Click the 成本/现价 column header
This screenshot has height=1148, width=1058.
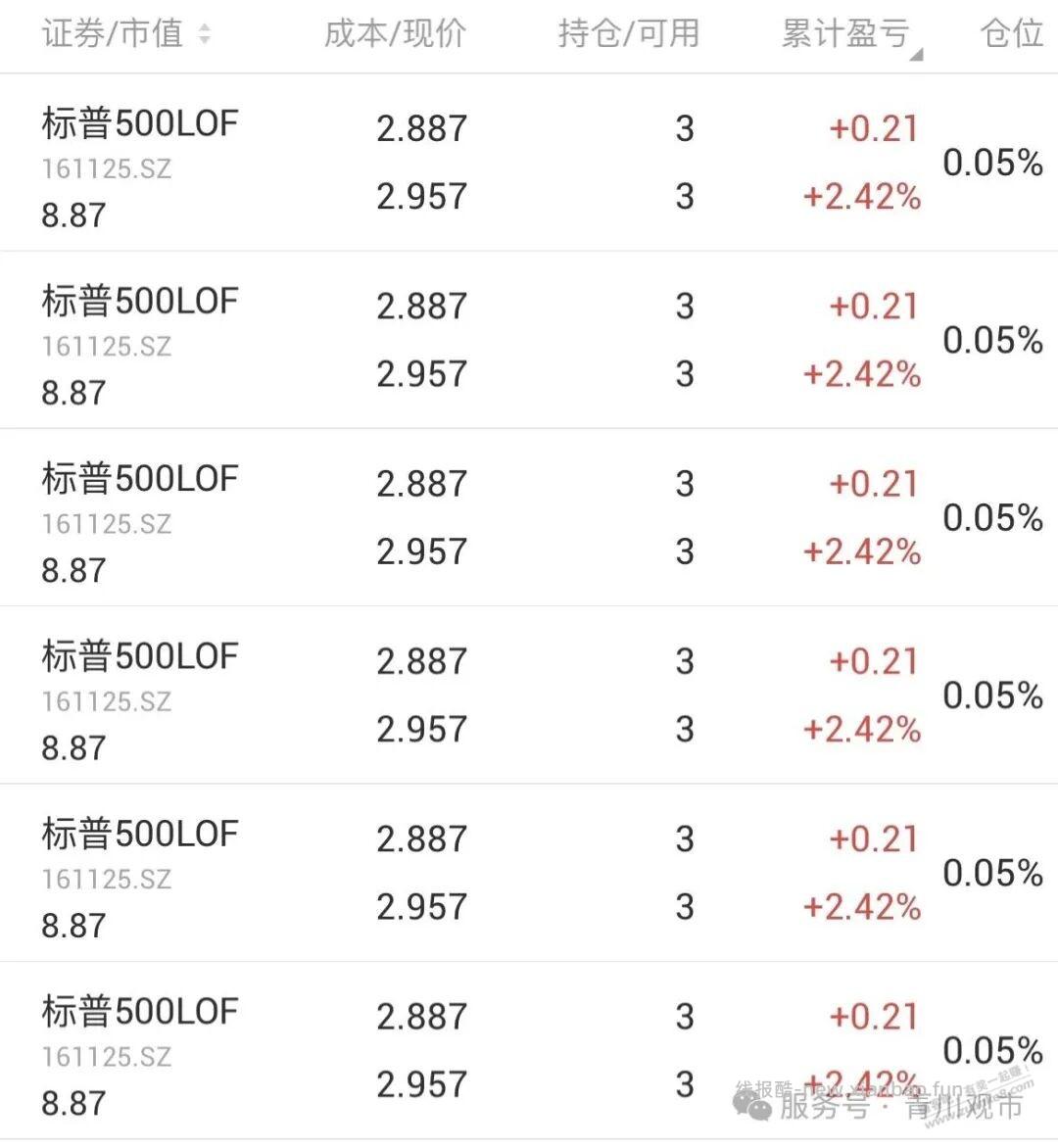(x=396, y=32)
